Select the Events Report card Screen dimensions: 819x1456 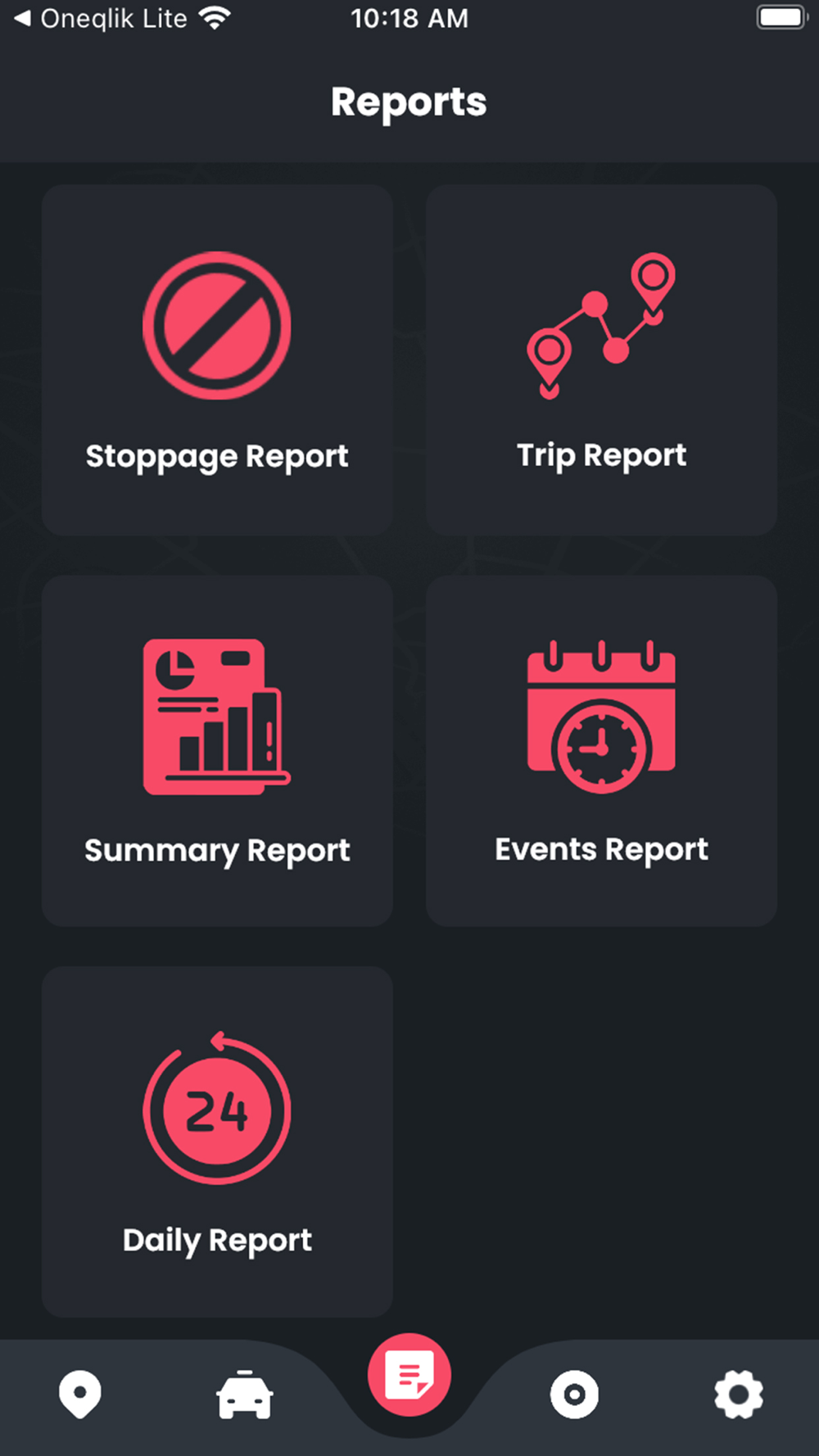click(601, 751)
